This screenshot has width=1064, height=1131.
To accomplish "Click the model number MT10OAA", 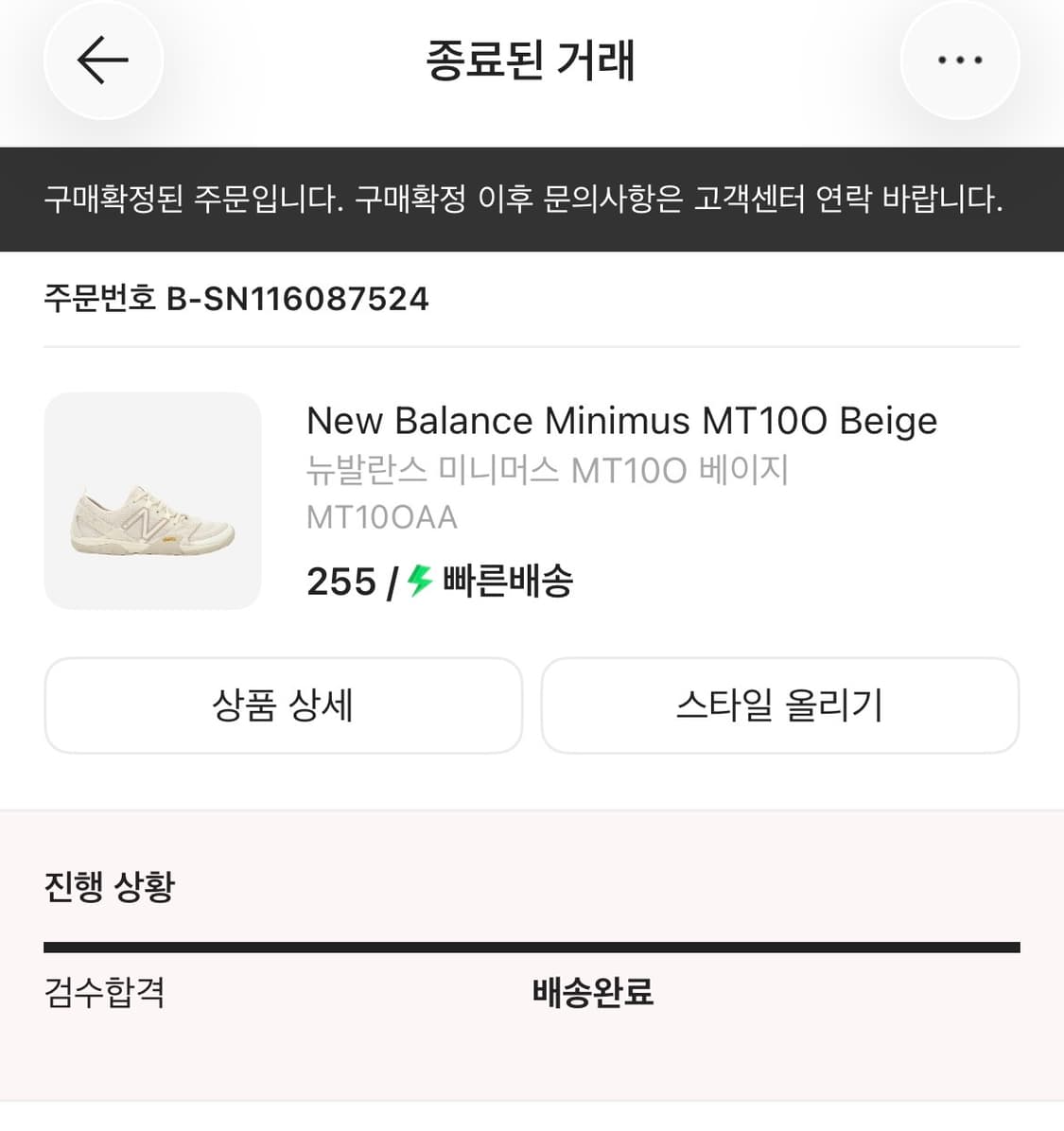I will click(380, 516).
